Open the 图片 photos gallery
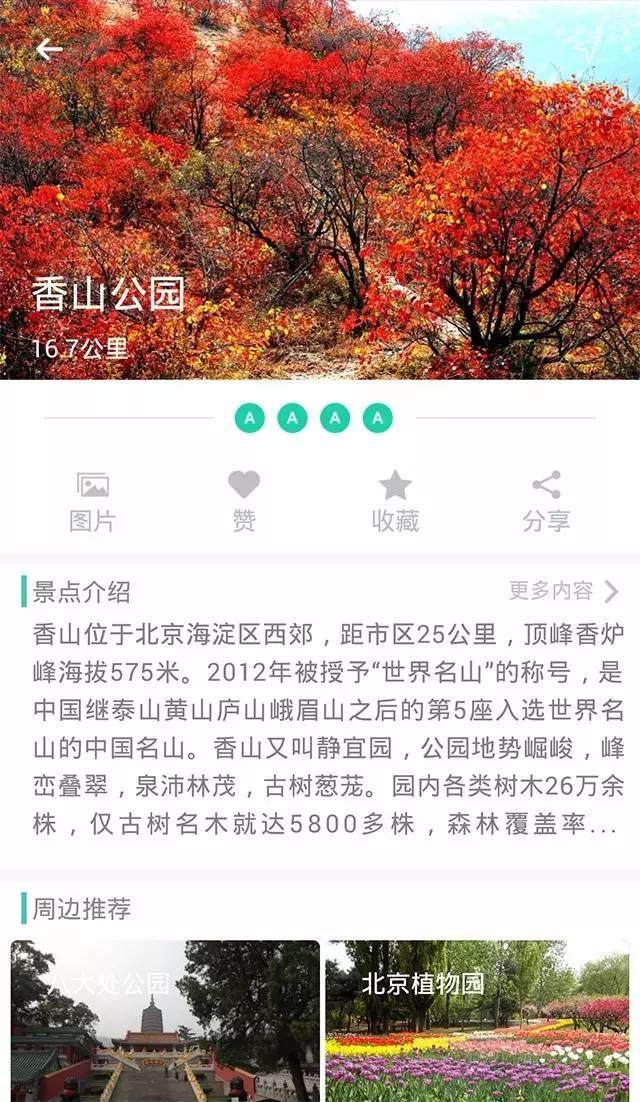640x1102 pixels. (x=92, y=501)
